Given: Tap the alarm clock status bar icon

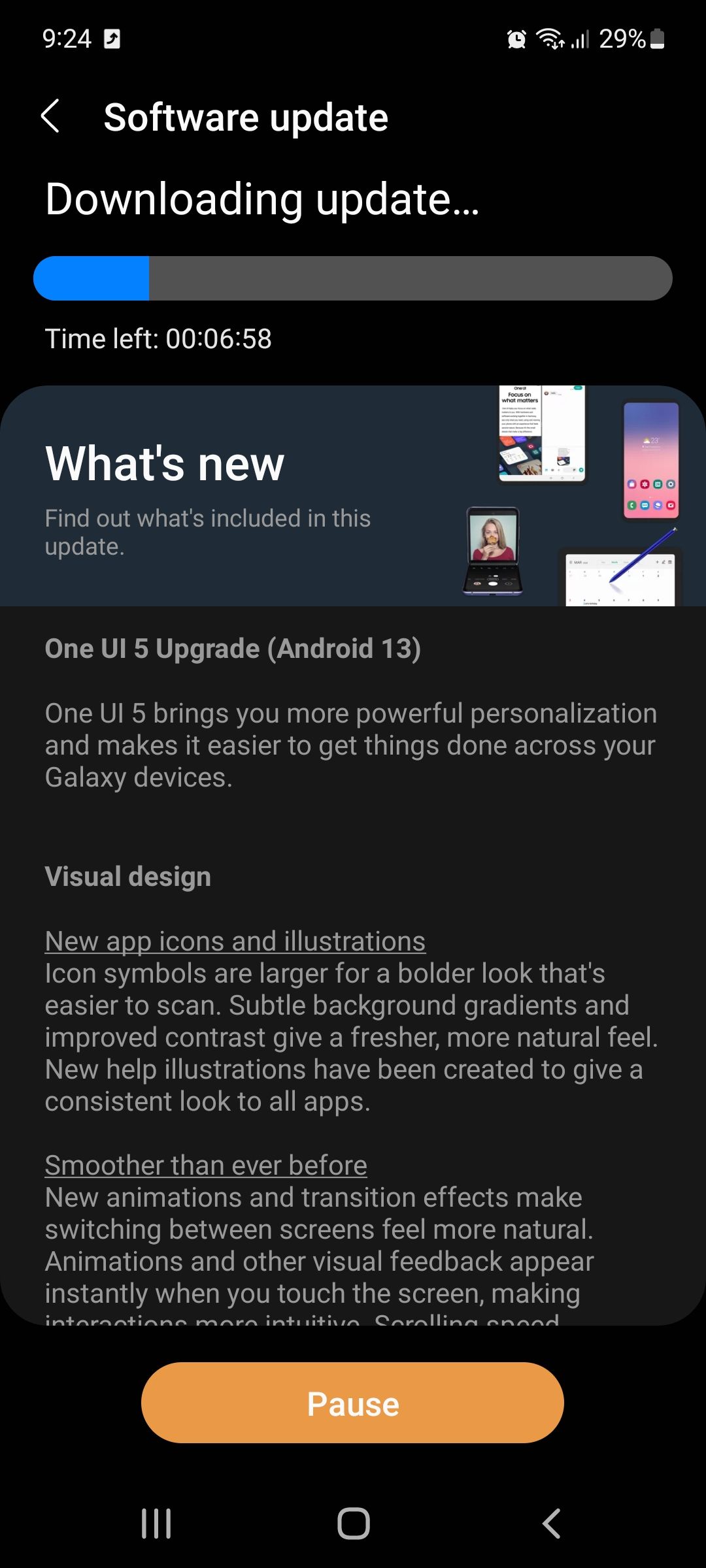Looking at the screenshot, I should 516,39.
